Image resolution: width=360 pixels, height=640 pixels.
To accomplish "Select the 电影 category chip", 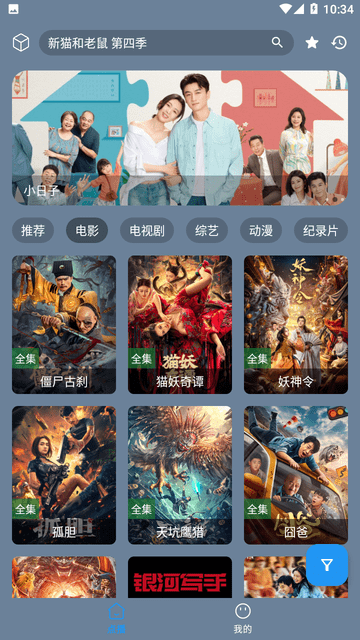I will (x=87, y=231).
